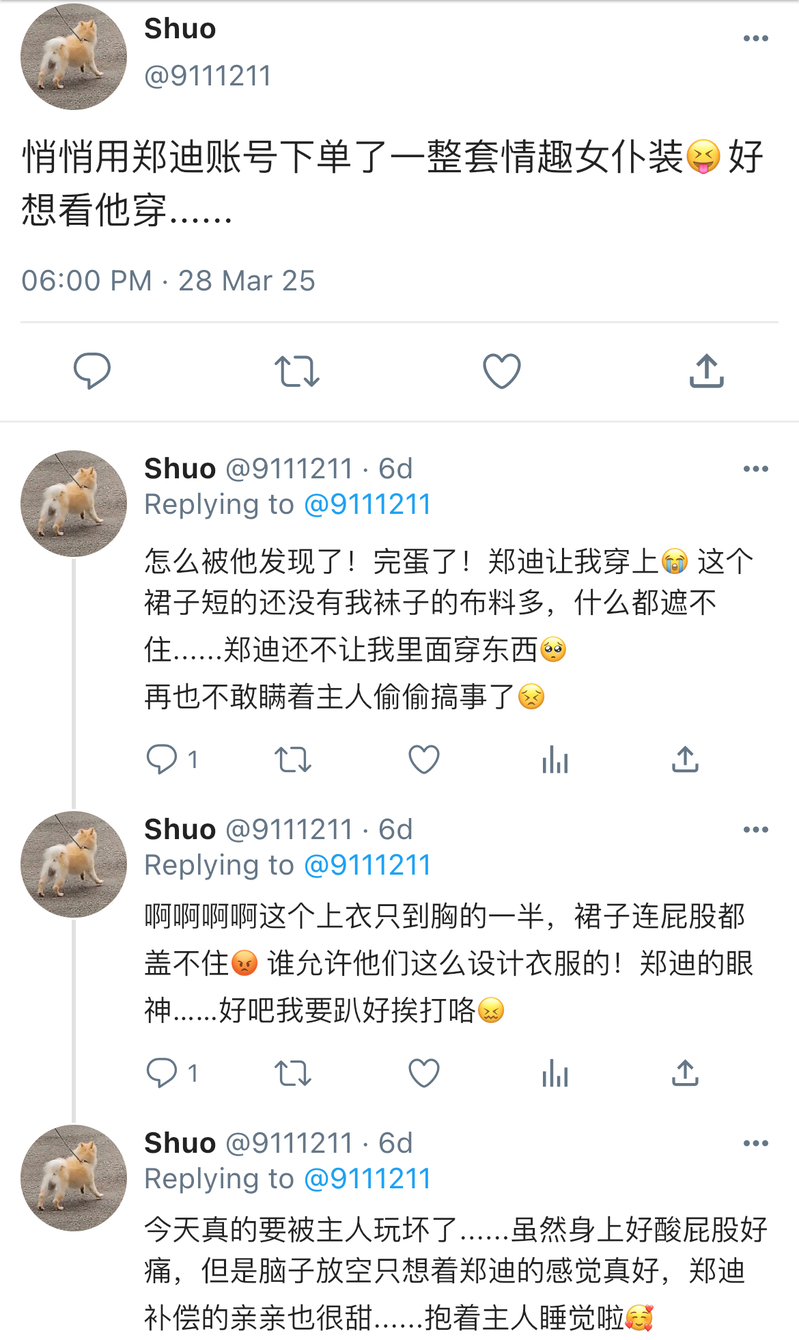The image size is (799, 1340).
Task: Open comments on reply starting 怎么被他发现了
Action: pyautogui.click(x=162, y=760)
